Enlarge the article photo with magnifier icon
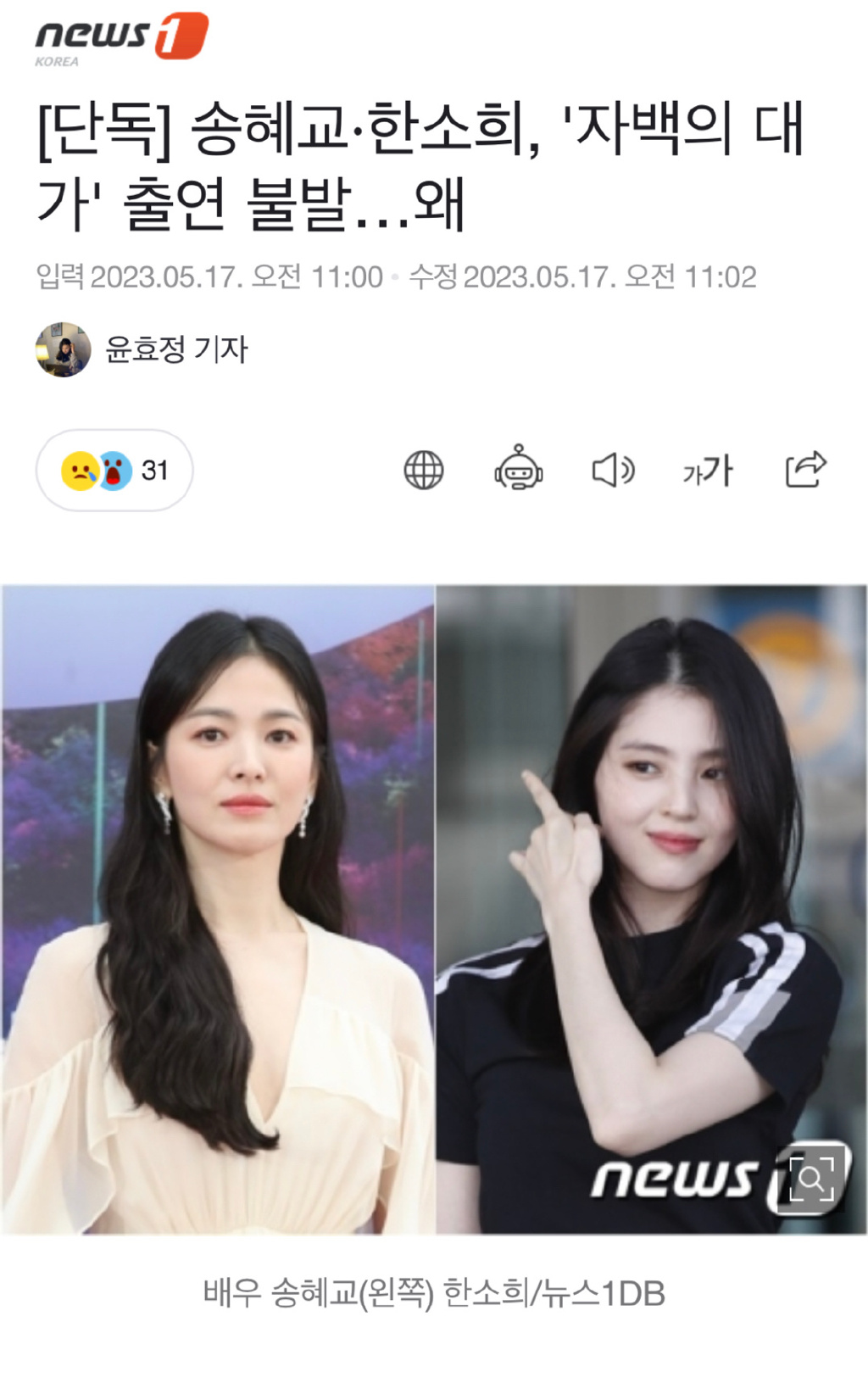The width and height of the screenshot is (868, 1383). pyautogui.click(x=811, y=1178)
